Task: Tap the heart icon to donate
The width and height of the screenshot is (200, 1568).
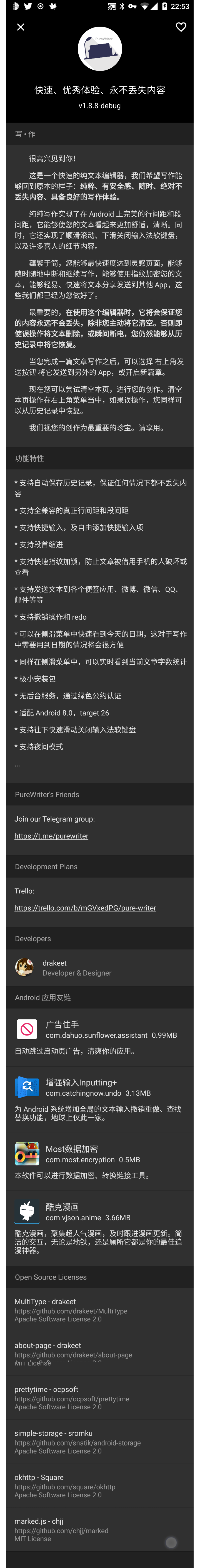Action: (181, 27)
